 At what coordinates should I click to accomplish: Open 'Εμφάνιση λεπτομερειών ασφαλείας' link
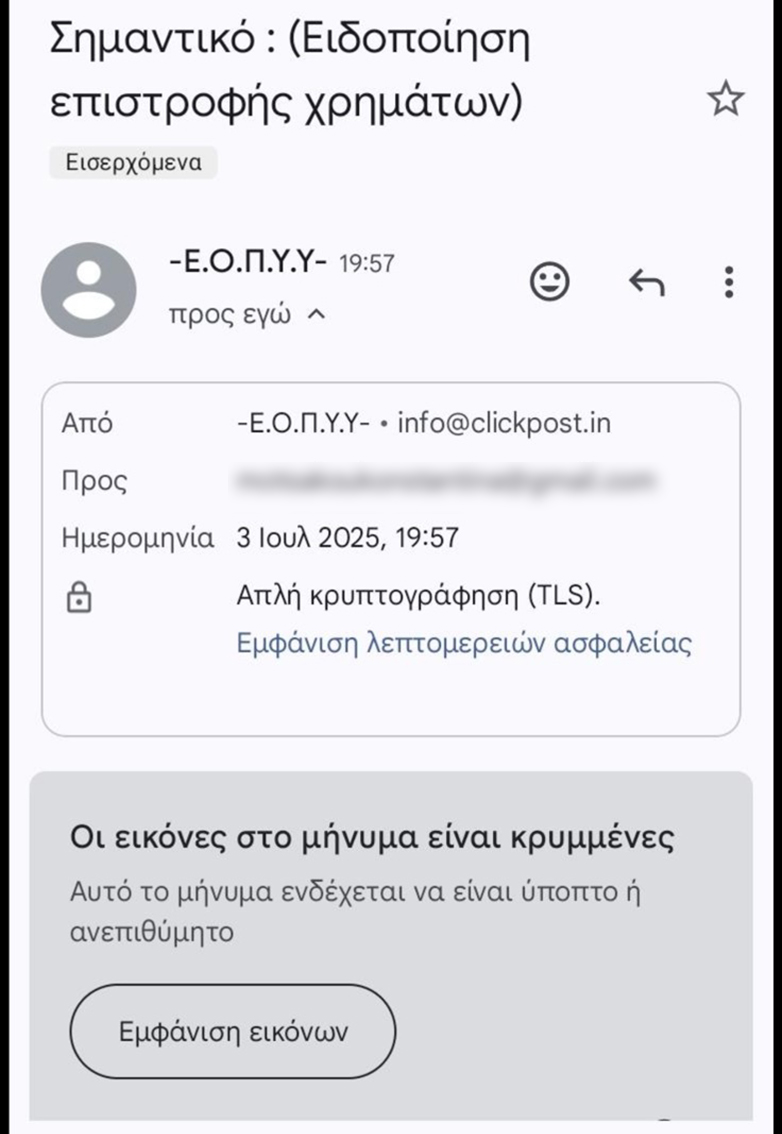point(464,642)
